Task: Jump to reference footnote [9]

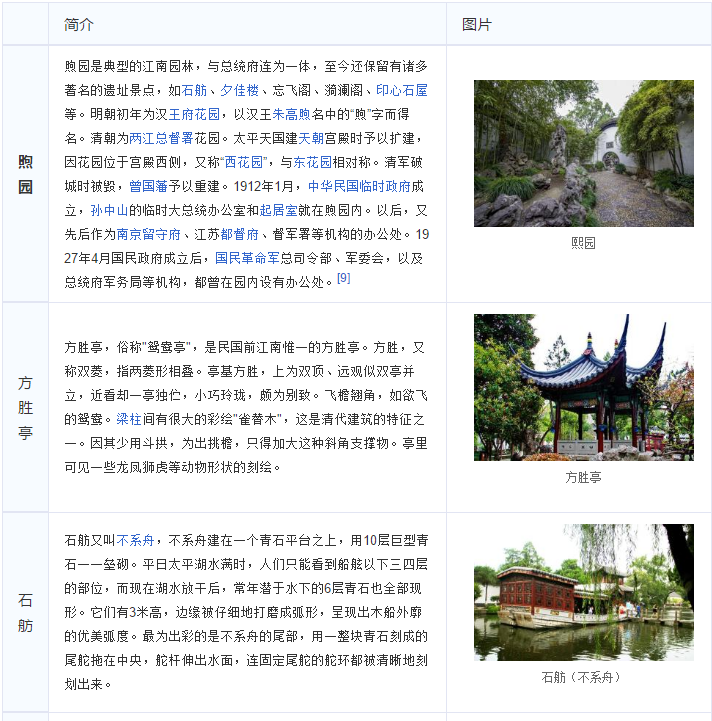Action: [x=343, y=279]
